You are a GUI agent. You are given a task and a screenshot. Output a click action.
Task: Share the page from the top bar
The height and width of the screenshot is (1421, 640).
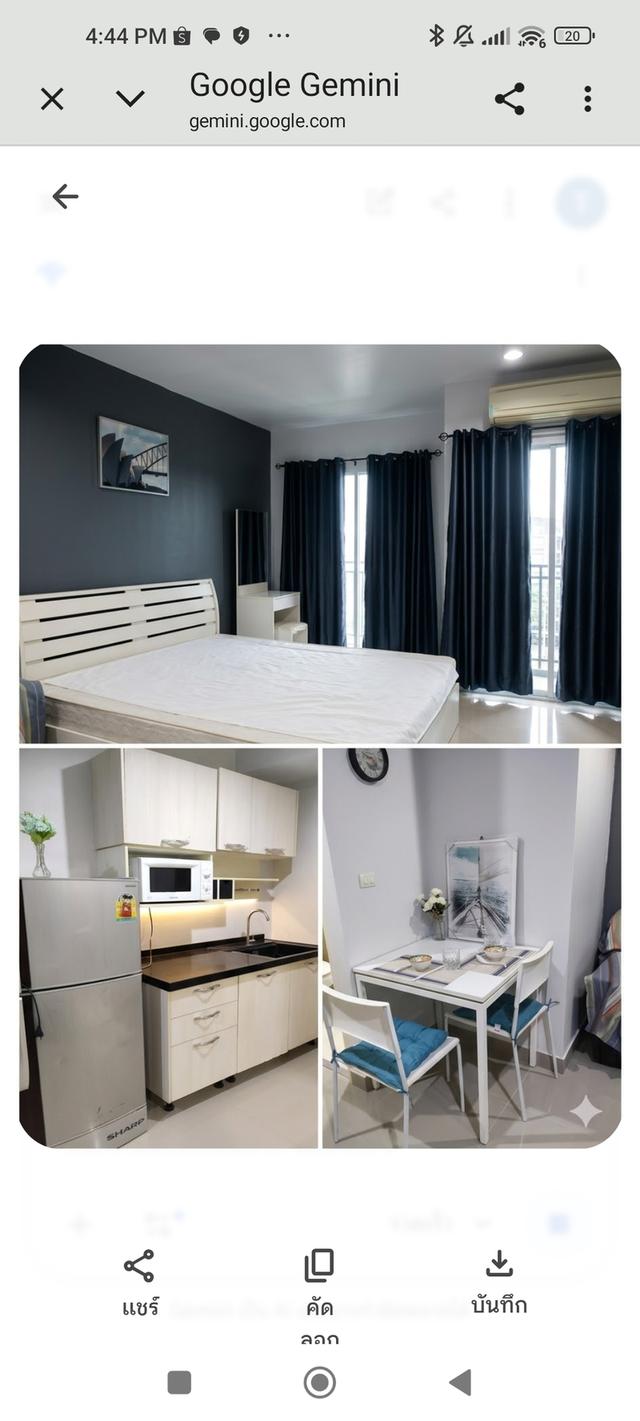point(509,98)
